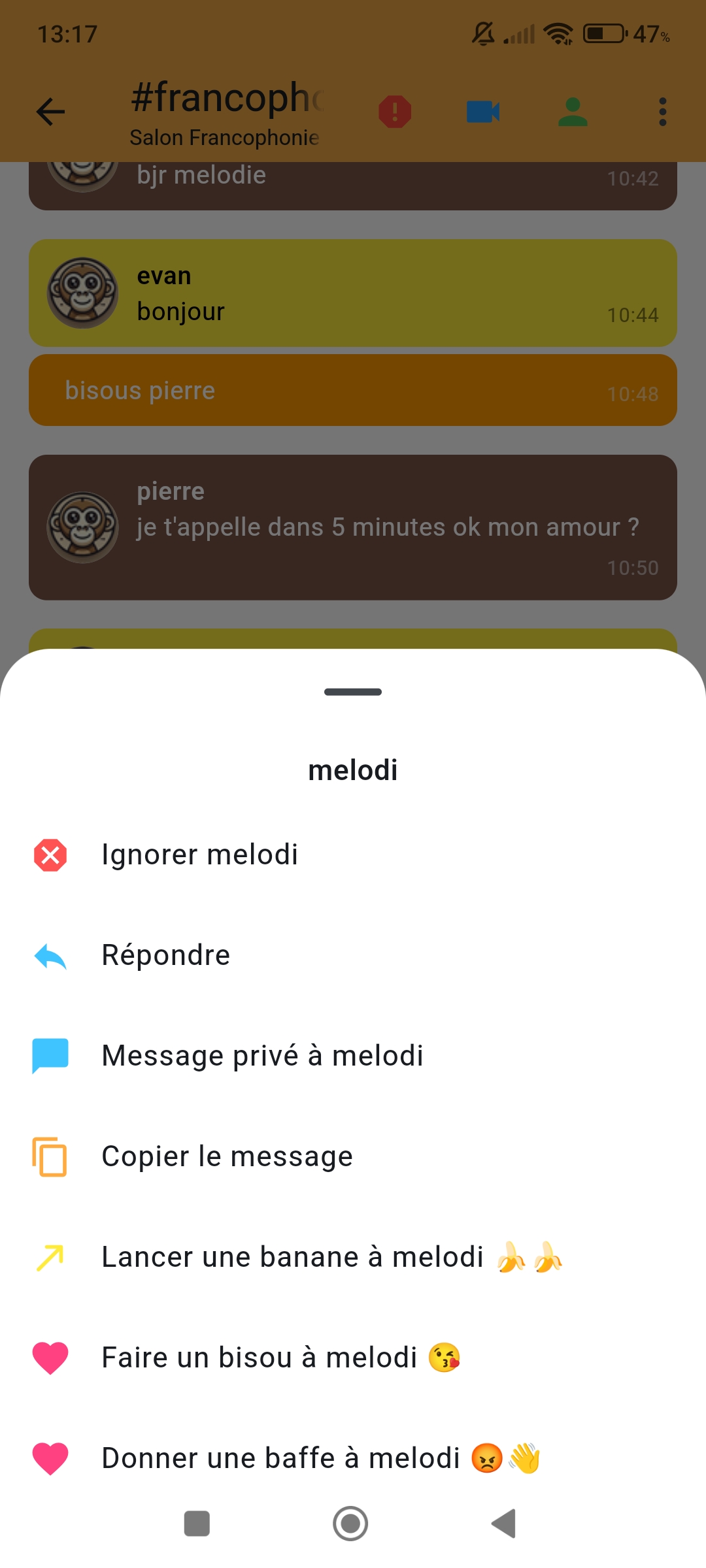Tap the bottom sheet drag handle
The image size is (706, 1568).
(x=353, y=692)
